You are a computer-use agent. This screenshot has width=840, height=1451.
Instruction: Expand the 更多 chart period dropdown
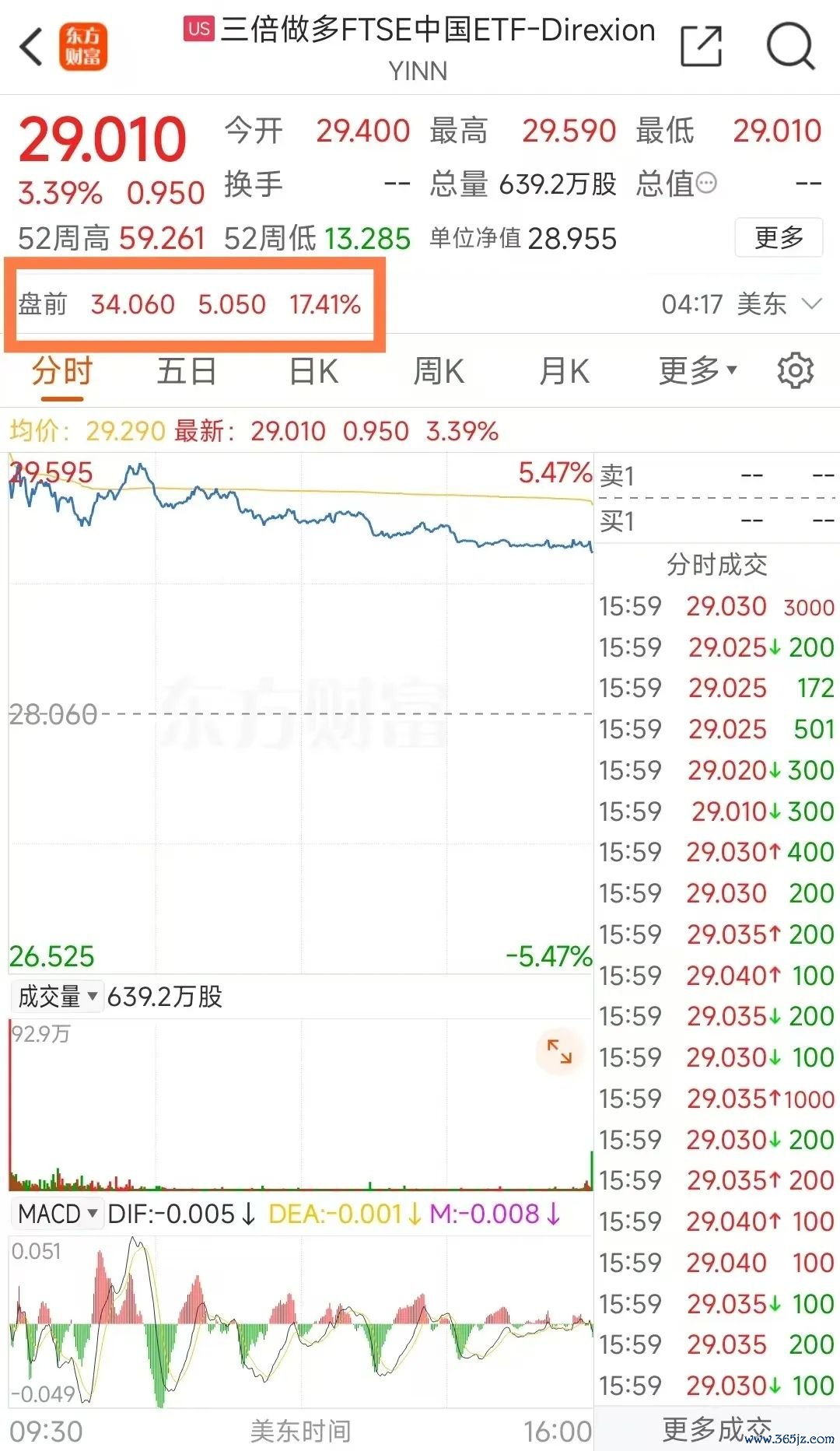coord(697,371)
